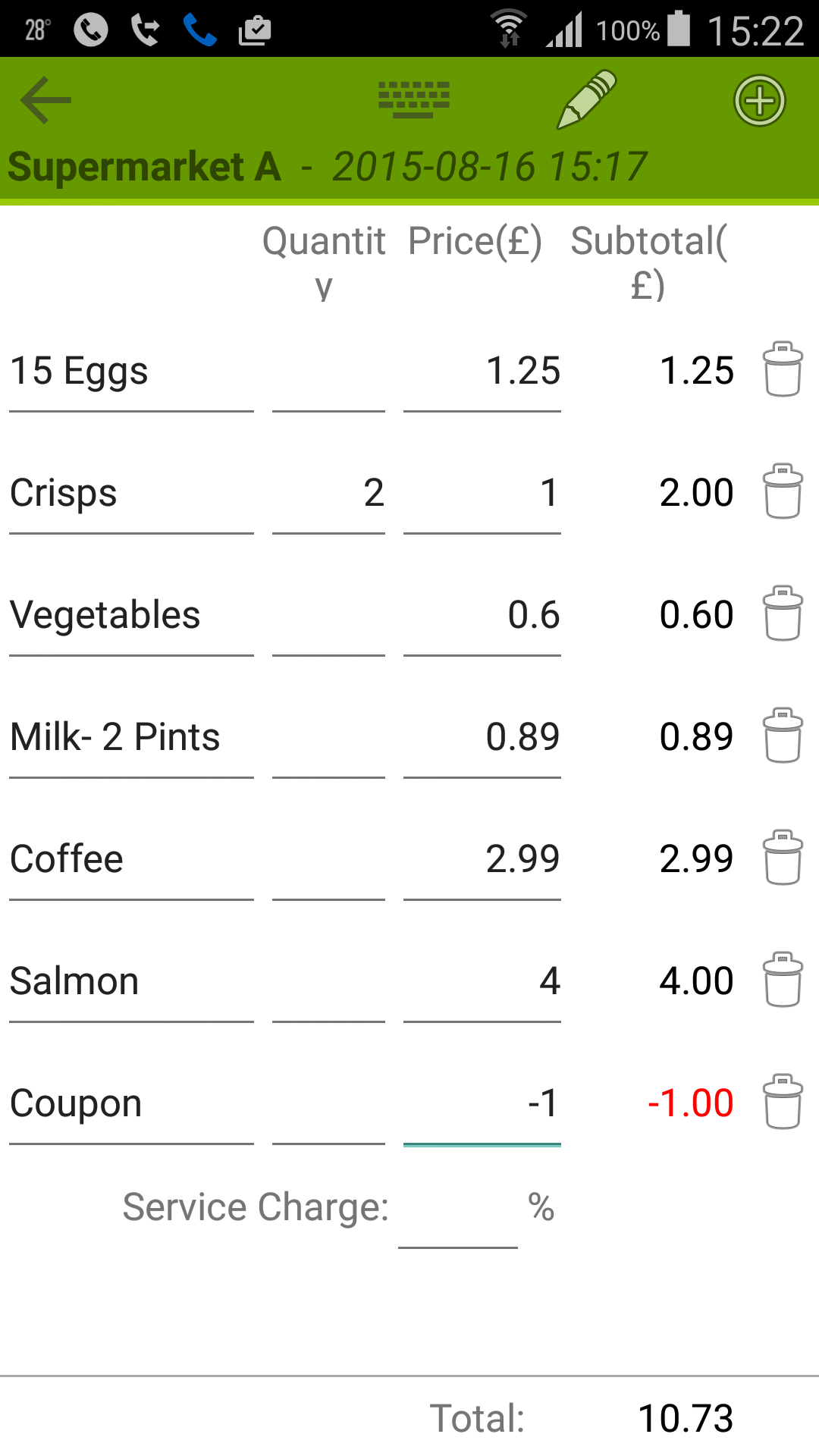Edit the 15 Eggs price field
Image resolution: width=819 pixels, height=1456 pixels.
coord(483,372)
